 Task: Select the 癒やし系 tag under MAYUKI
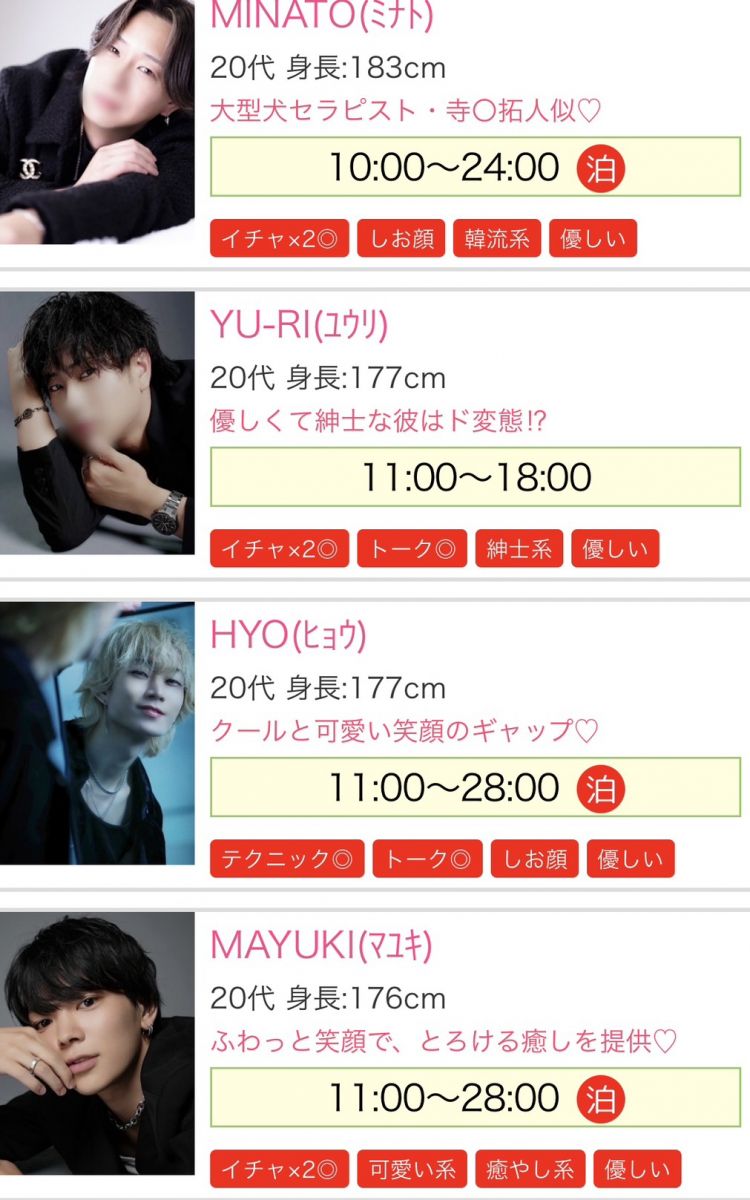click(x=530, y=1169)
